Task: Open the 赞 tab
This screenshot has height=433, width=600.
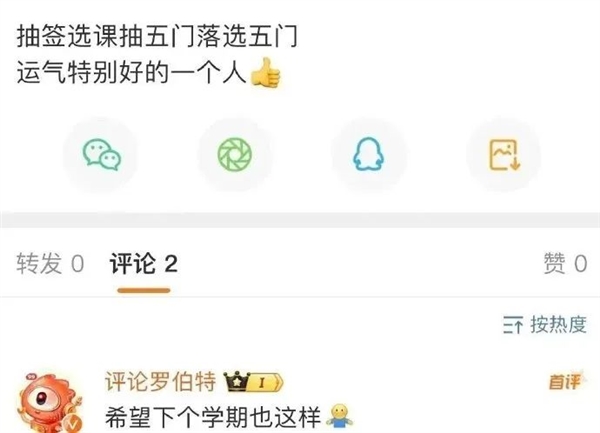Action: pyautogui.click(x=564, y=264)
